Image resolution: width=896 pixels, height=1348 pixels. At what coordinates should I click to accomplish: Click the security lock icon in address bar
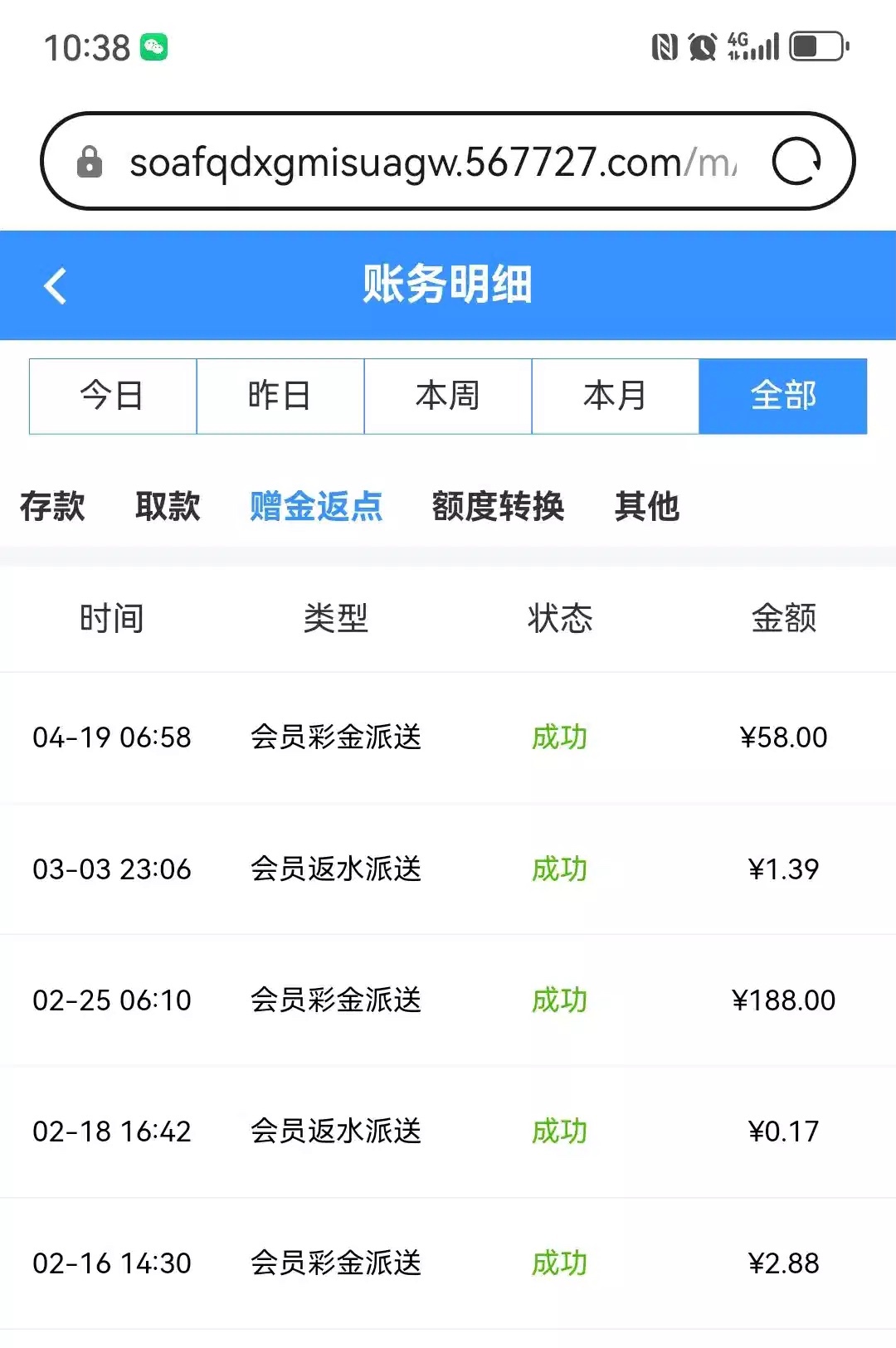click(89, 161)
